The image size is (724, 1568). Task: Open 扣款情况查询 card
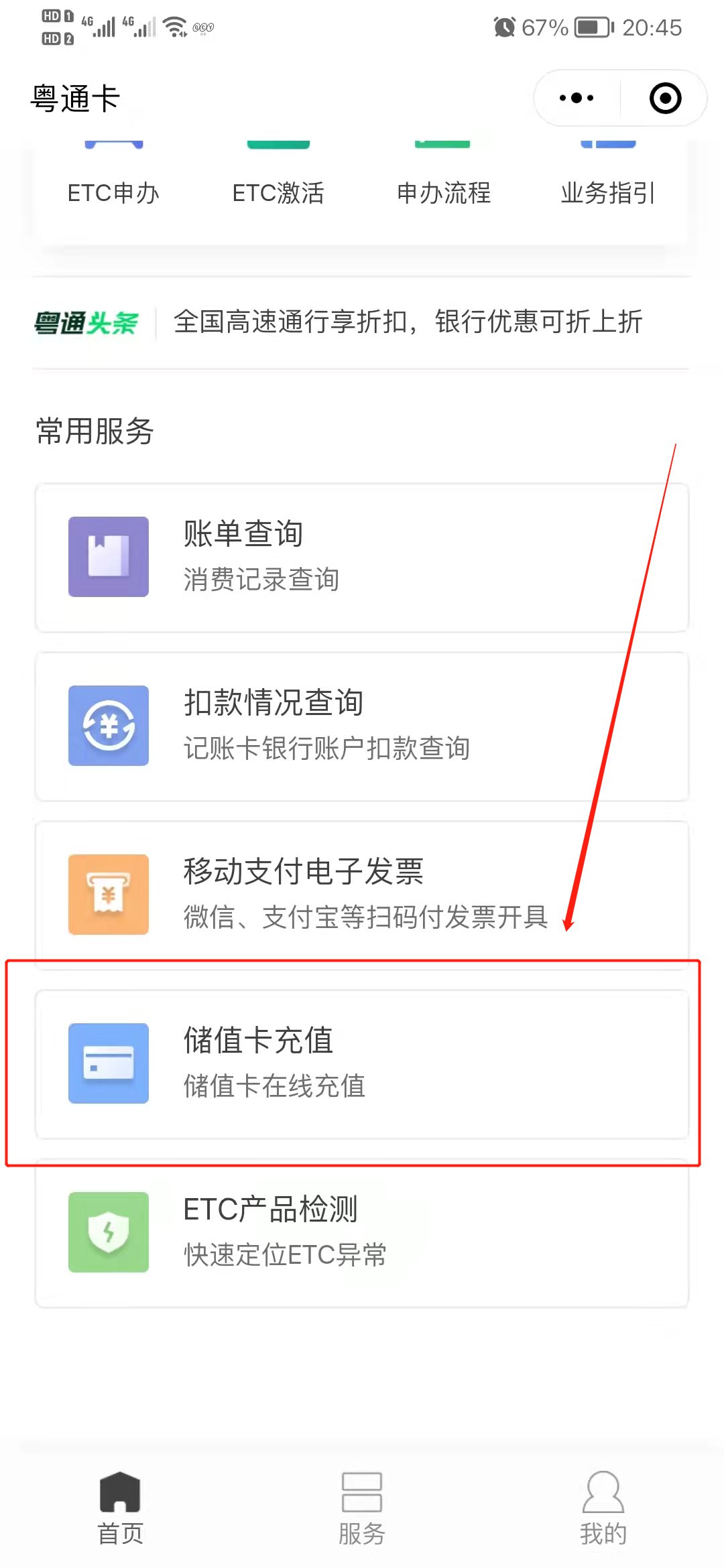click(362, 726)
